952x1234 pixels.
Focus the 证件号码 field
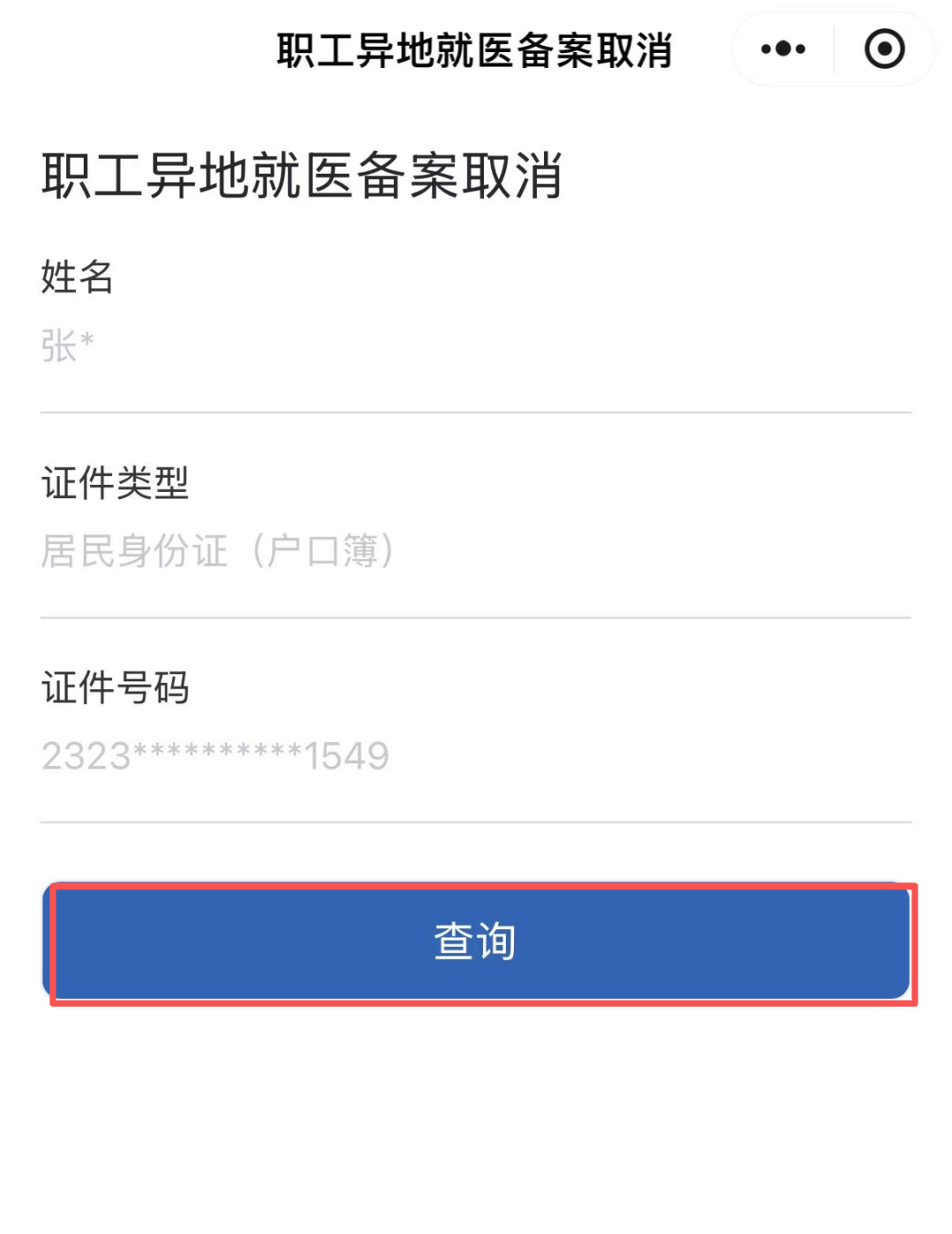pyautogui.click(x=476, y=755)
